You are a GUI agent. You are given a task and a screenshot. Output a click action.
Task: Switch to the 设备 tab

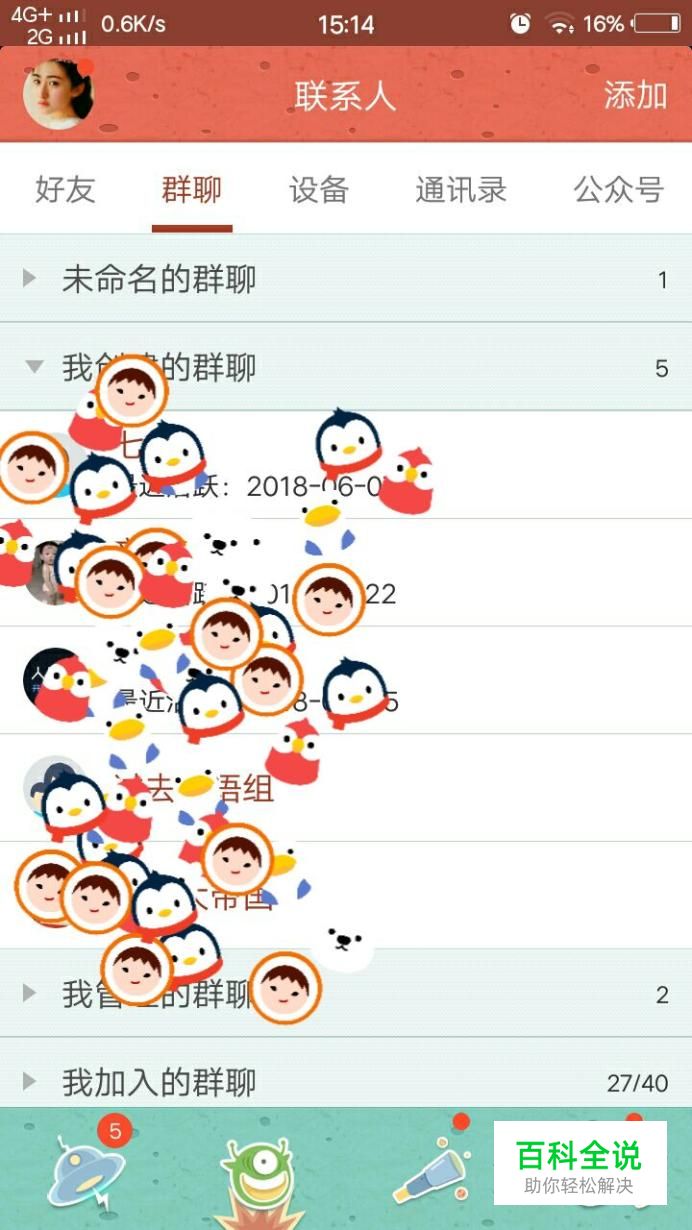click(x=319, y=189)
